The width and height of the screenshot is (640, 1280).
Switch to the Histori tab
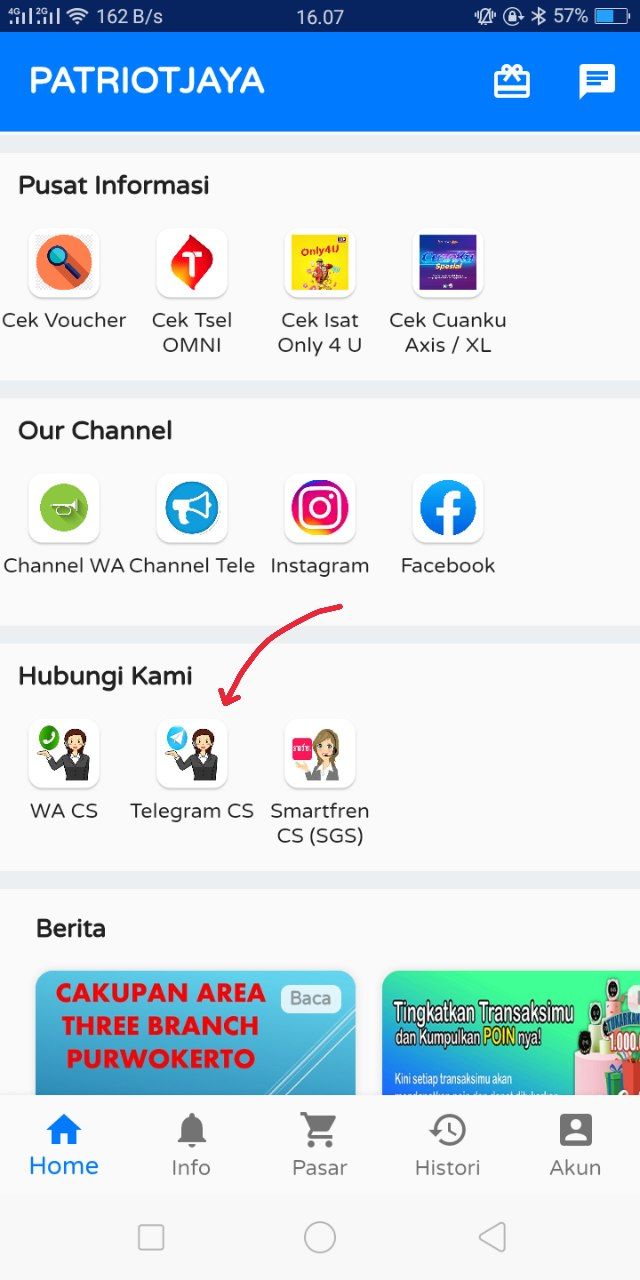click(447, 1145)
